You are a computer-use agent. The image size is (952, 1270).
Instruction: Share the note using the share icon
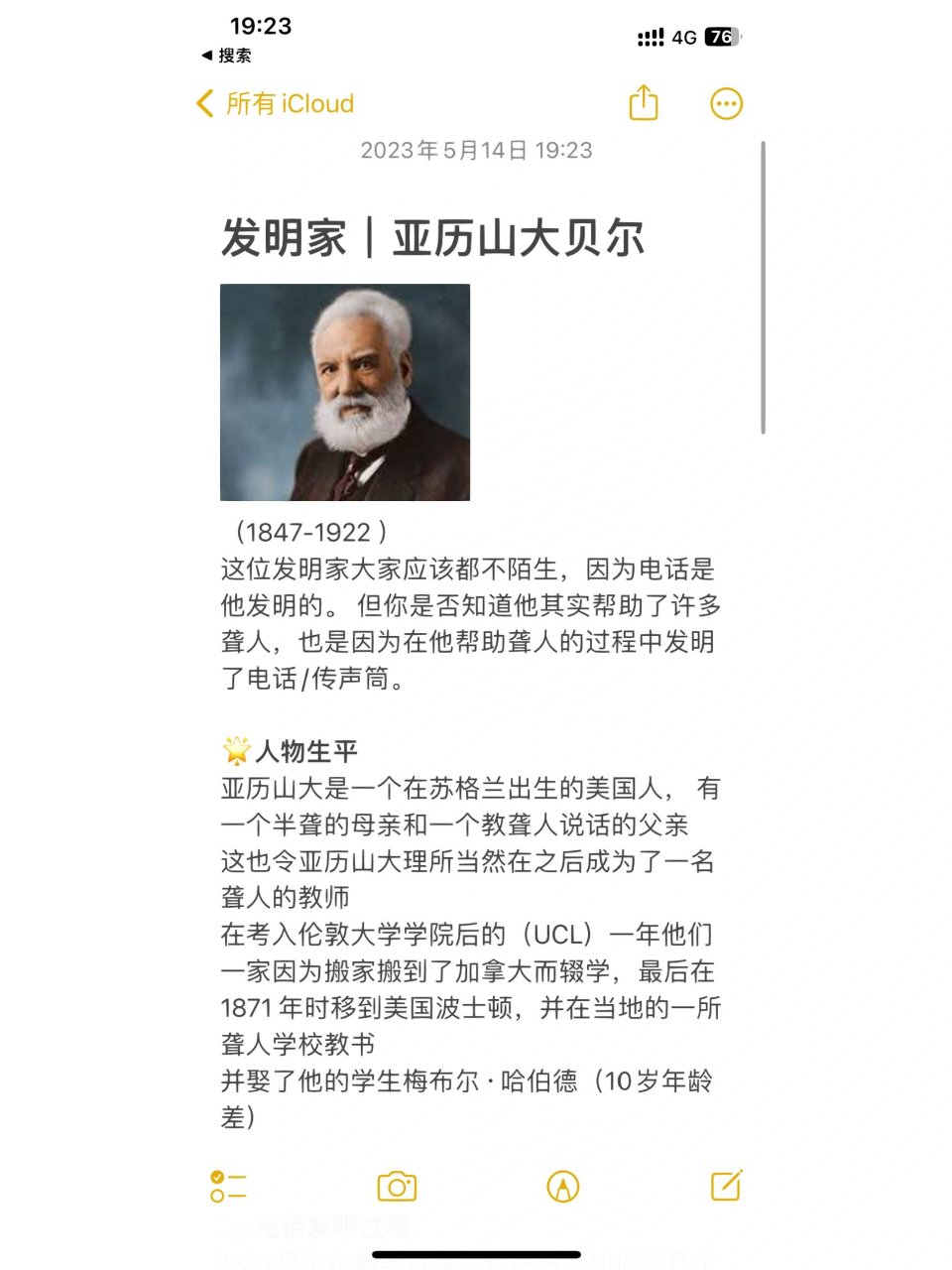[644, 102]
